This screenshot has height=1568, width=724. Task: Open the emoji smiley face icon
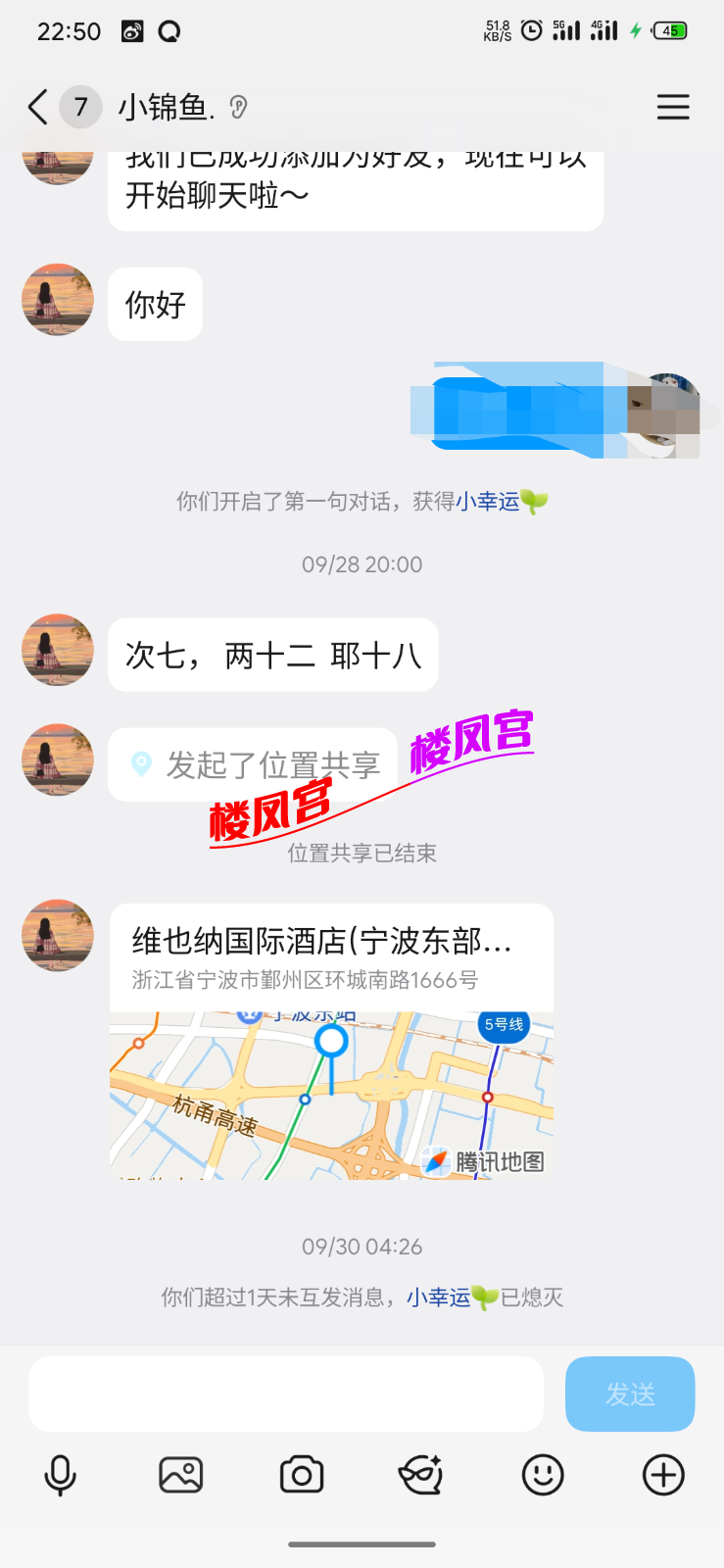[542, 1474]
